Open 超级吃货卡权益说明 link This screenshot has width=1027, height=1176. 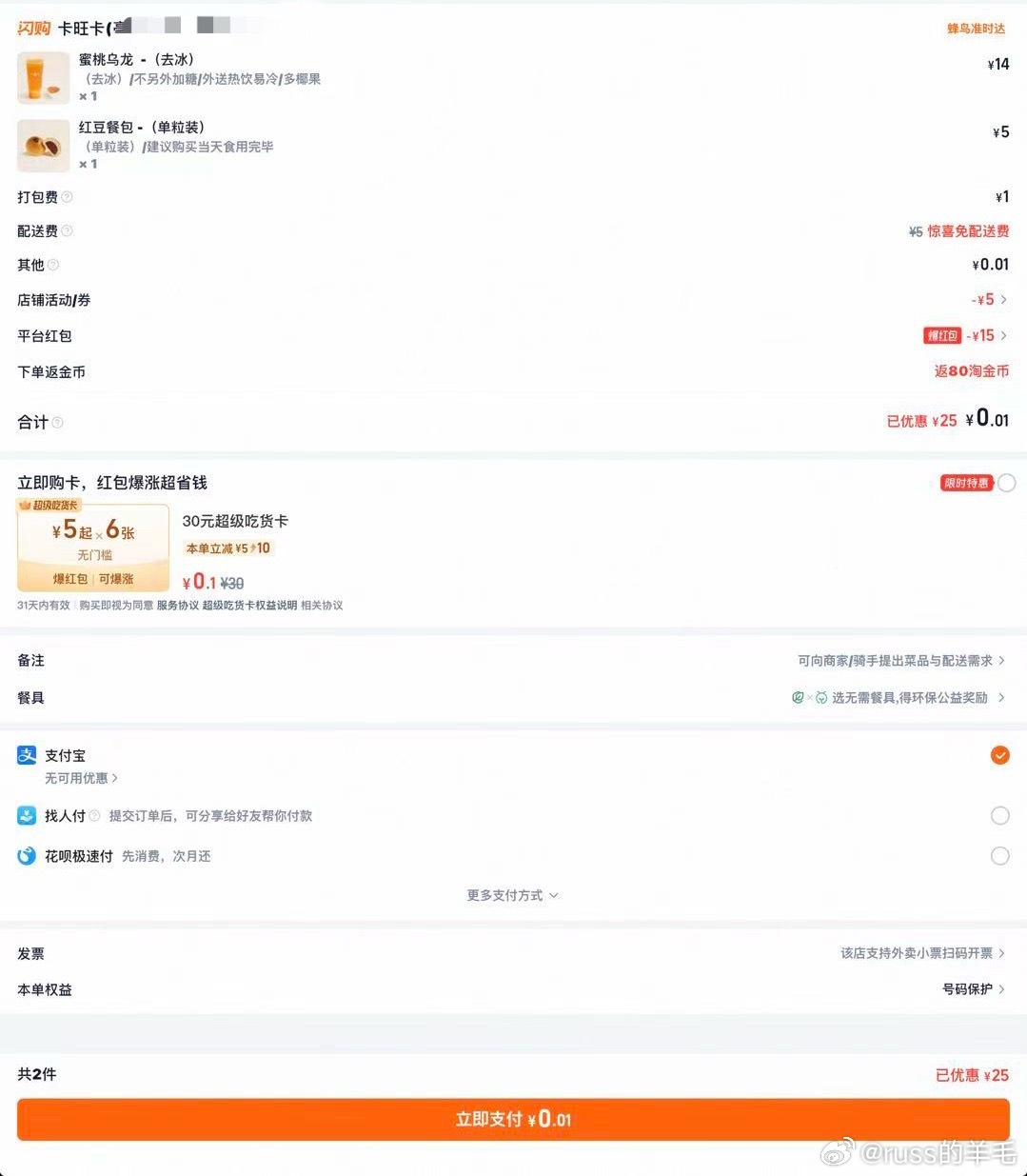[x=249, y=606]
